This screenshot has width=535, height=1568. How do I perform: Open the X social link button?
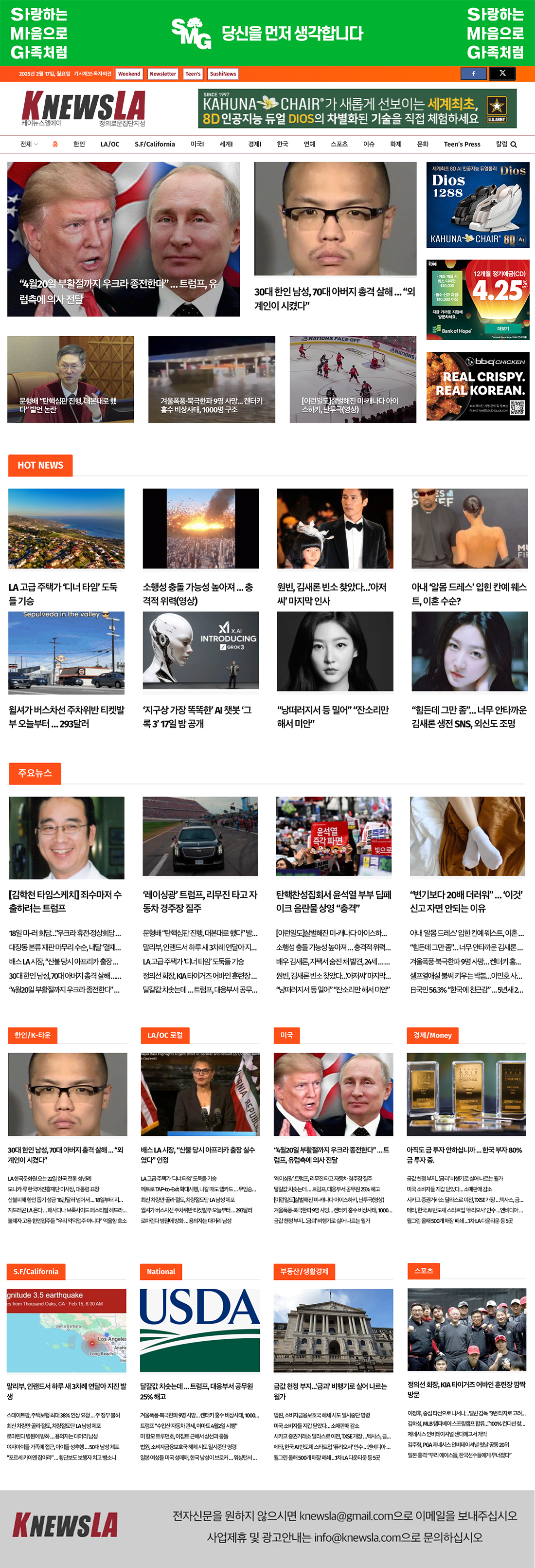502,73
